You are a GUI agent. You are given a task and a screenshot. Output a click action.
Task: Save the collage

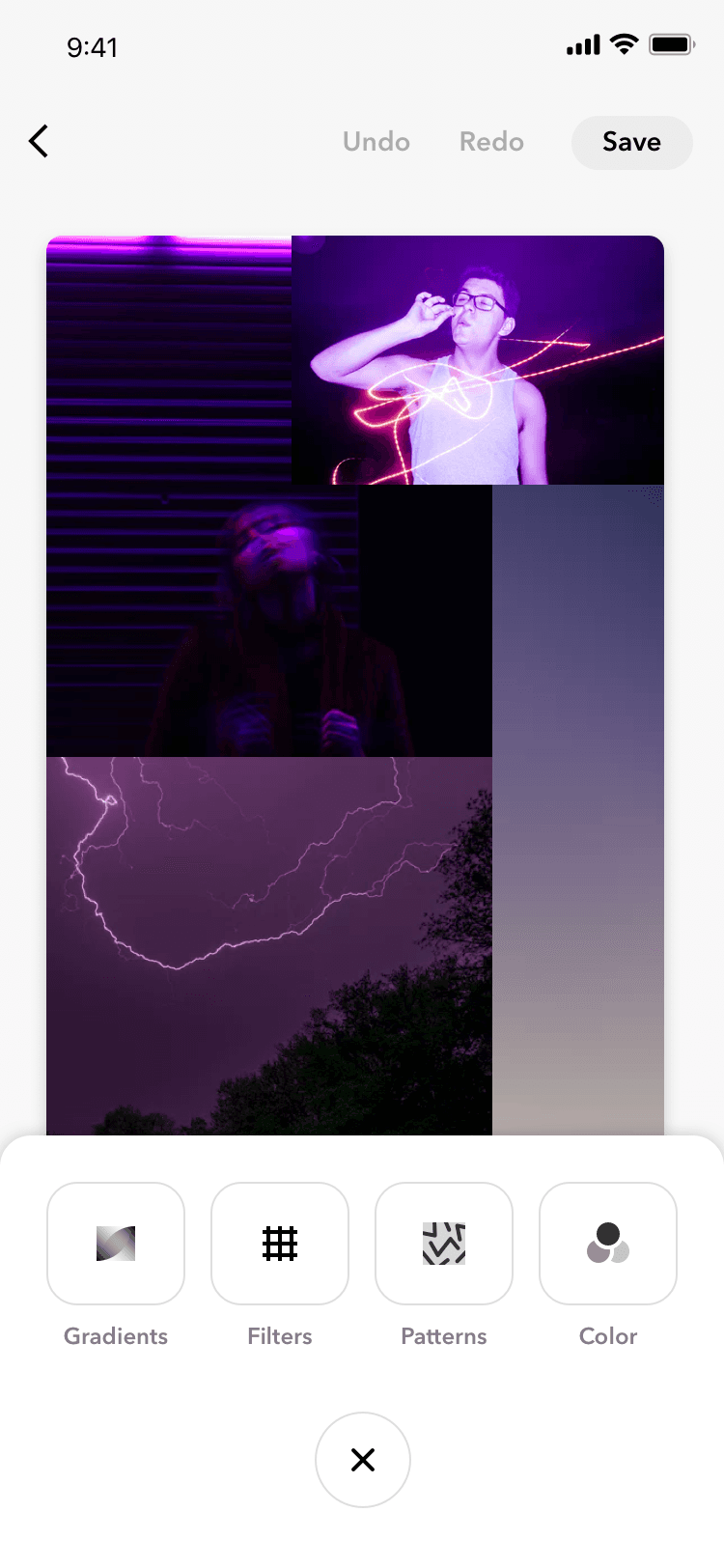click(631, 142)
